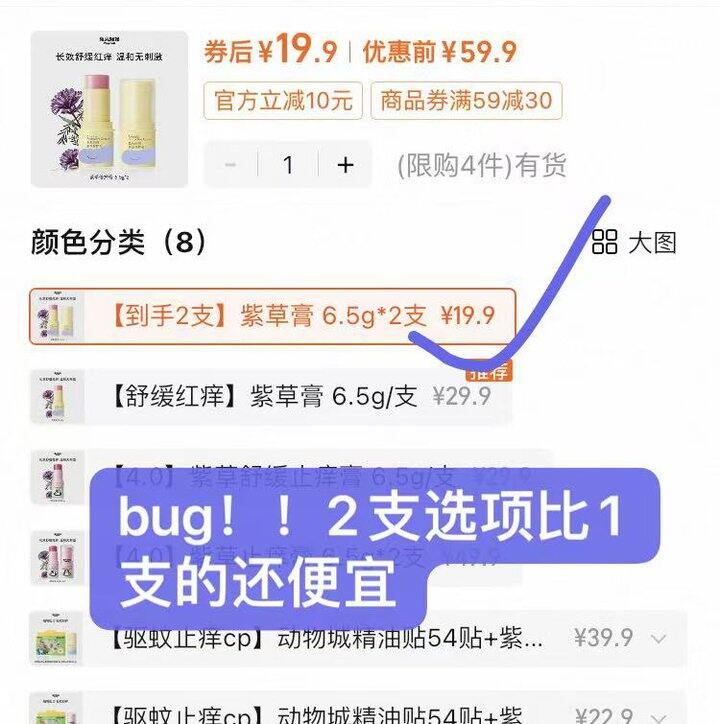Tap the 官方立减10元 discount tag
Image resolution: width=720 pixels, height=724 pixels.
point(282,101)
